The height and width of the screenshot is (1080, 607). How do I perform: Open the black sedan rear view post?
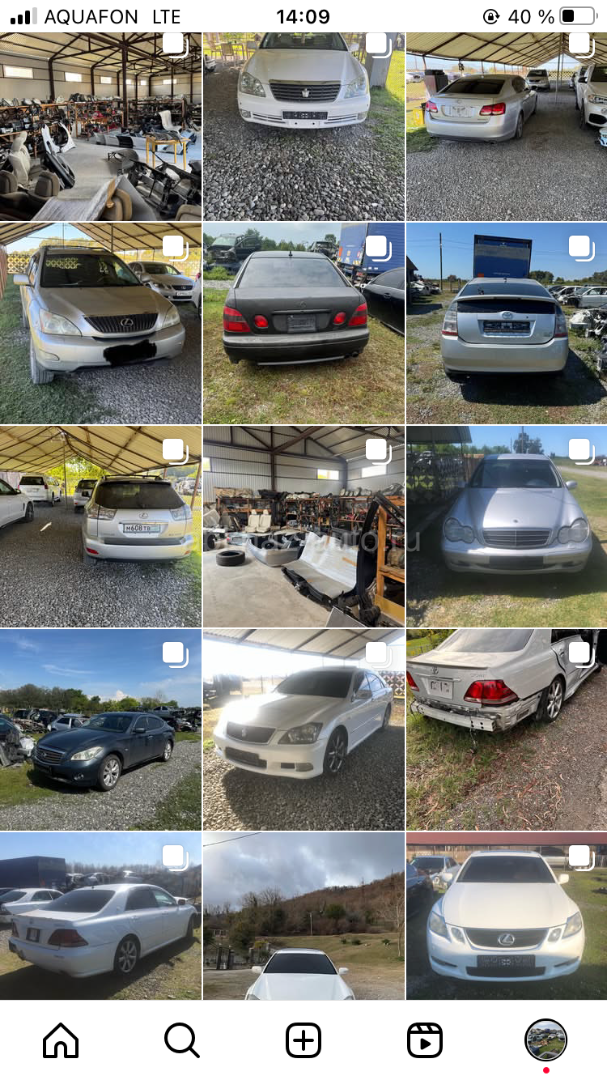303,323
